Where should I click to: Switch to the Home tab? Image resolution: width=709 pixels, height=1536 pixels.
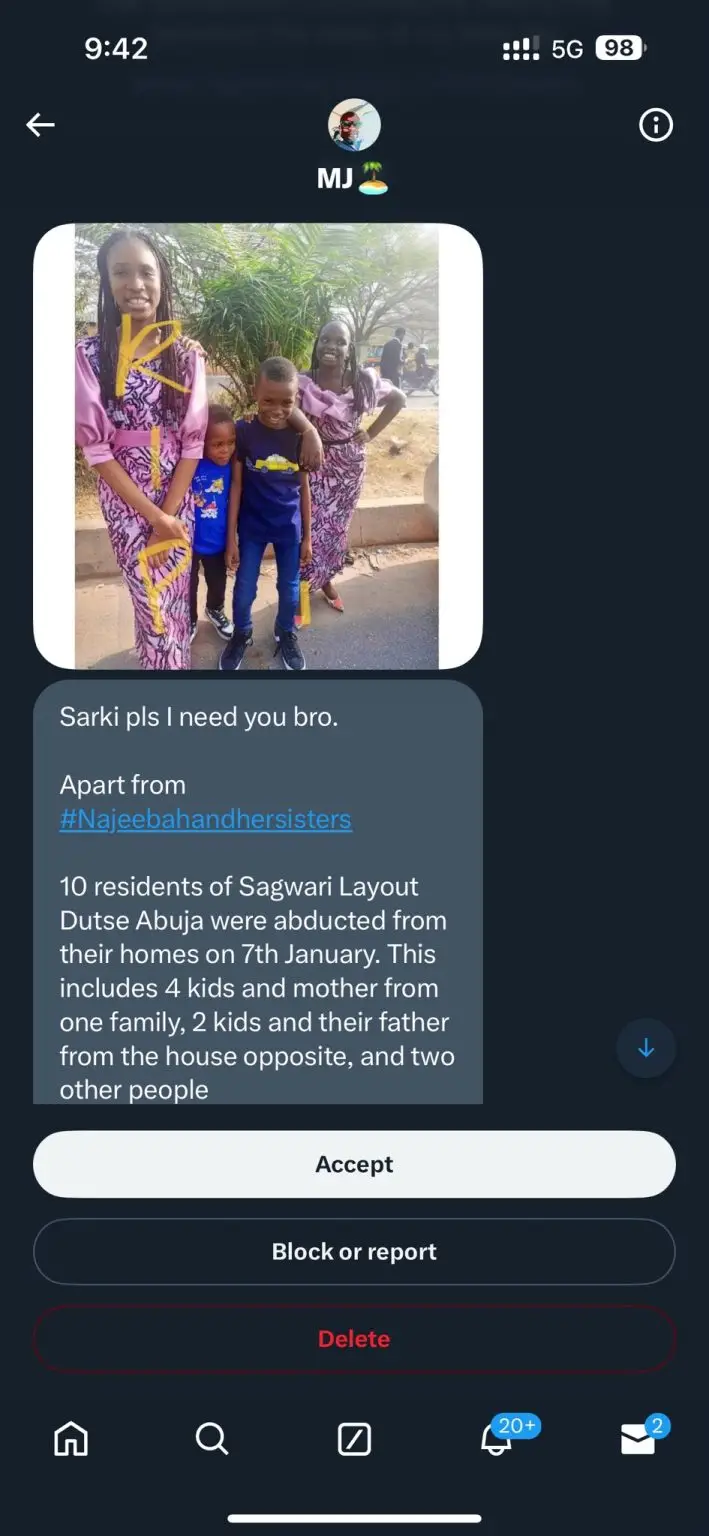click(71, 1439)
